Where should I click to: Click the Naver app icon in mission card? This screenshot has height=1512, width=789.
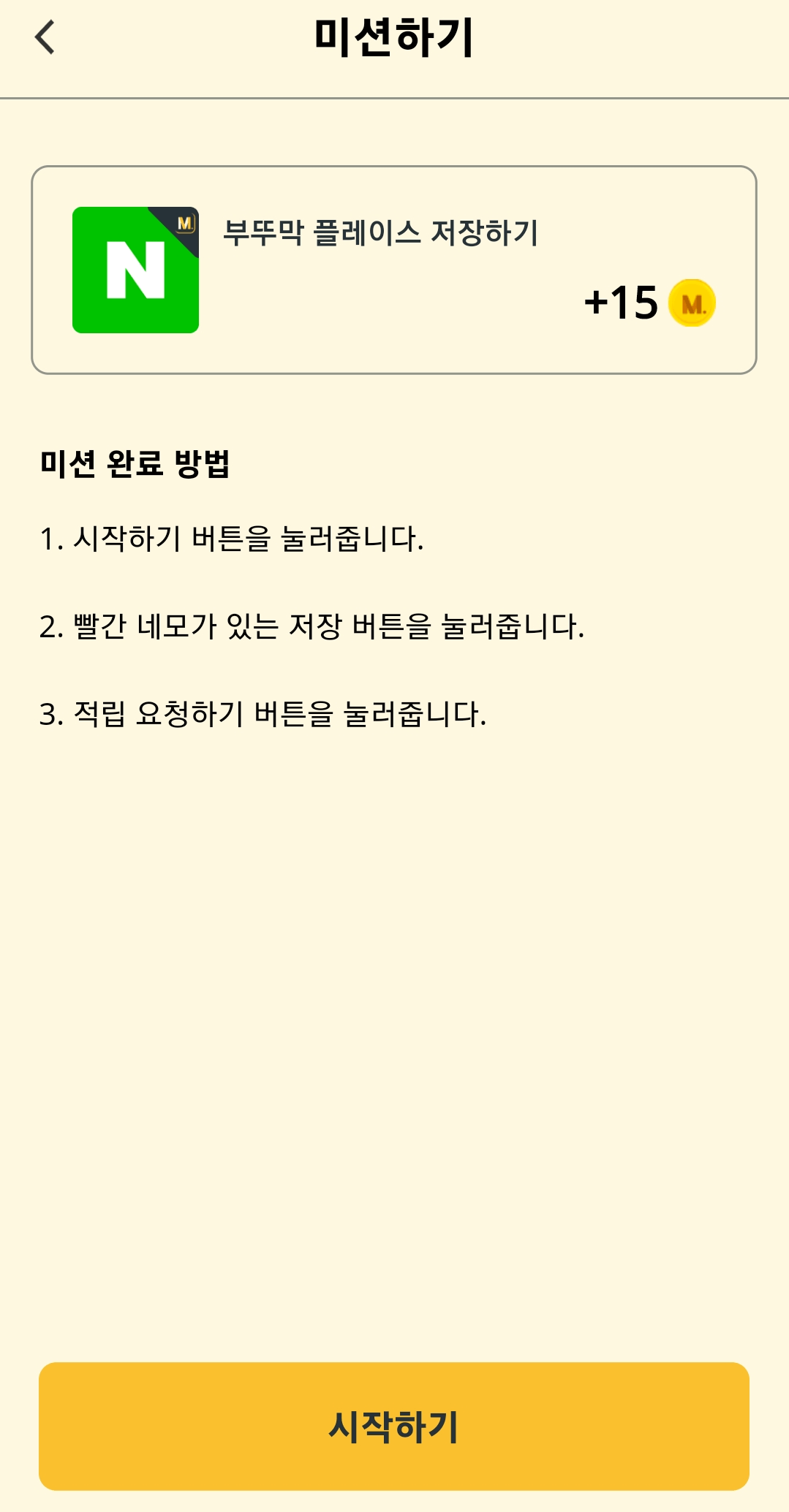point(136,270)
